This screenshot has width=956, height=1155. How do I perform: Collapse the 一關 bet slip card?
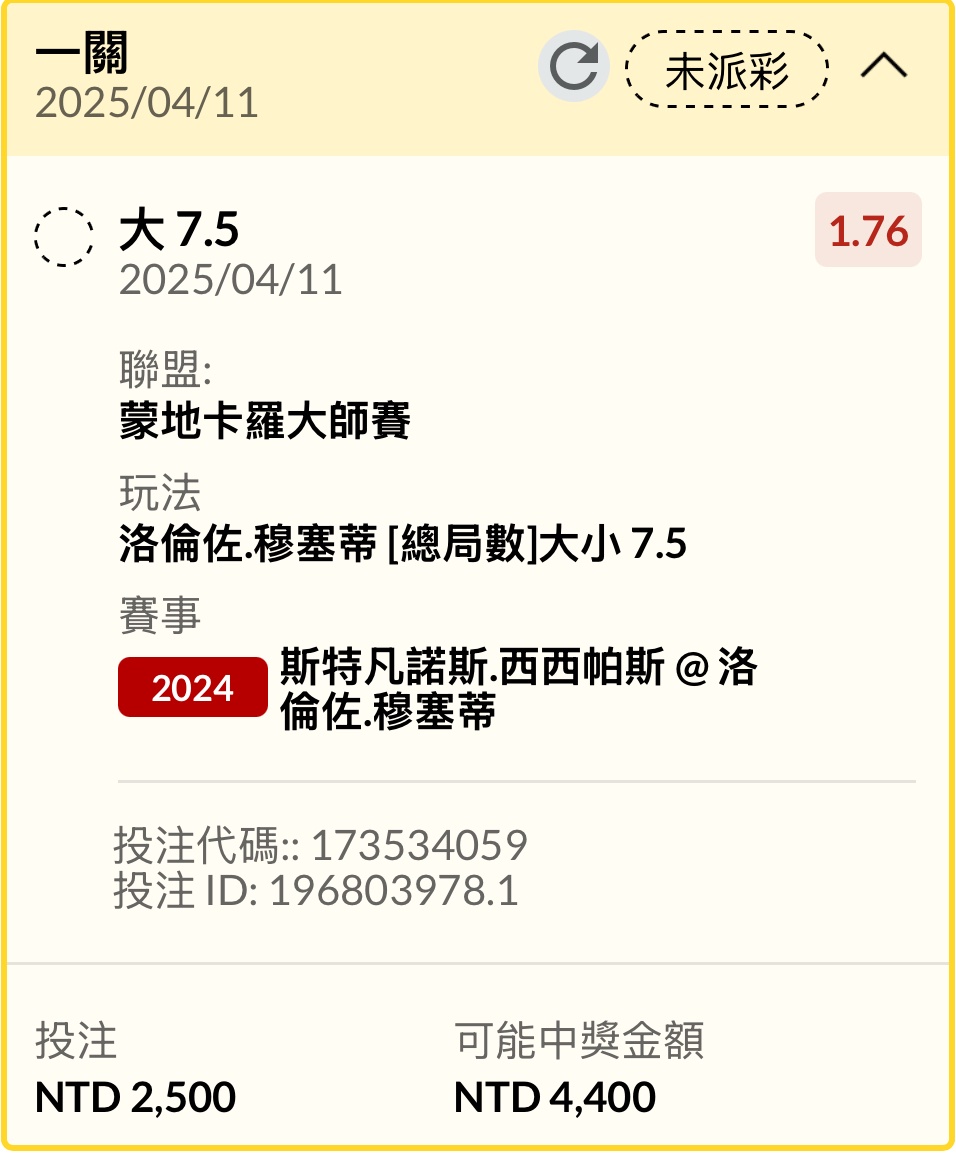pyautogui.click(x=884, y=67)
